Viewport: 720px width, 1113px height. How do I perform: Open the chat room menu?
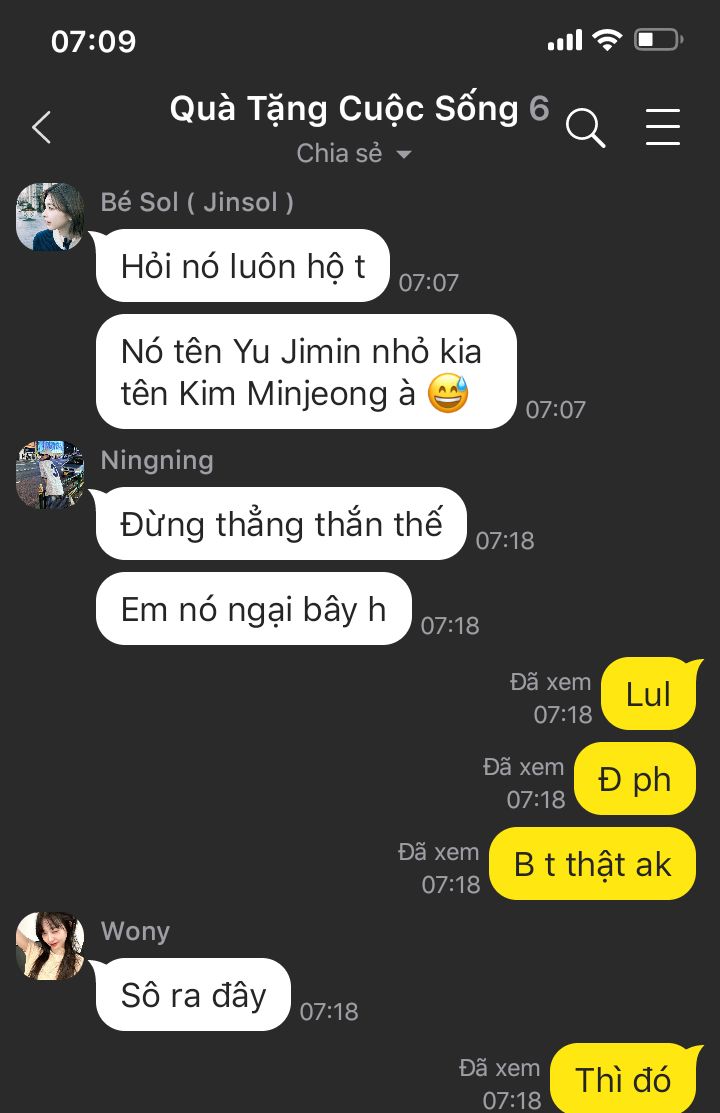click(x=662, y=127)
